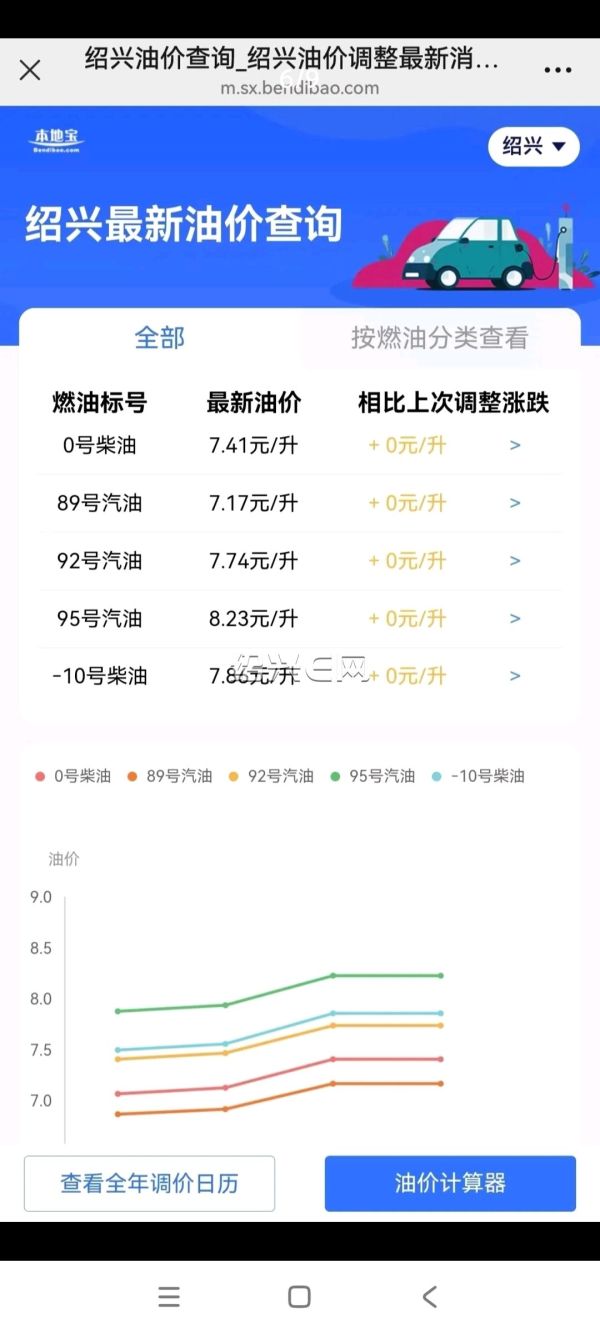Open the -10号柴油 price row
The width and height of the screenshot is (600, 1333).
(x=300, y=676)
